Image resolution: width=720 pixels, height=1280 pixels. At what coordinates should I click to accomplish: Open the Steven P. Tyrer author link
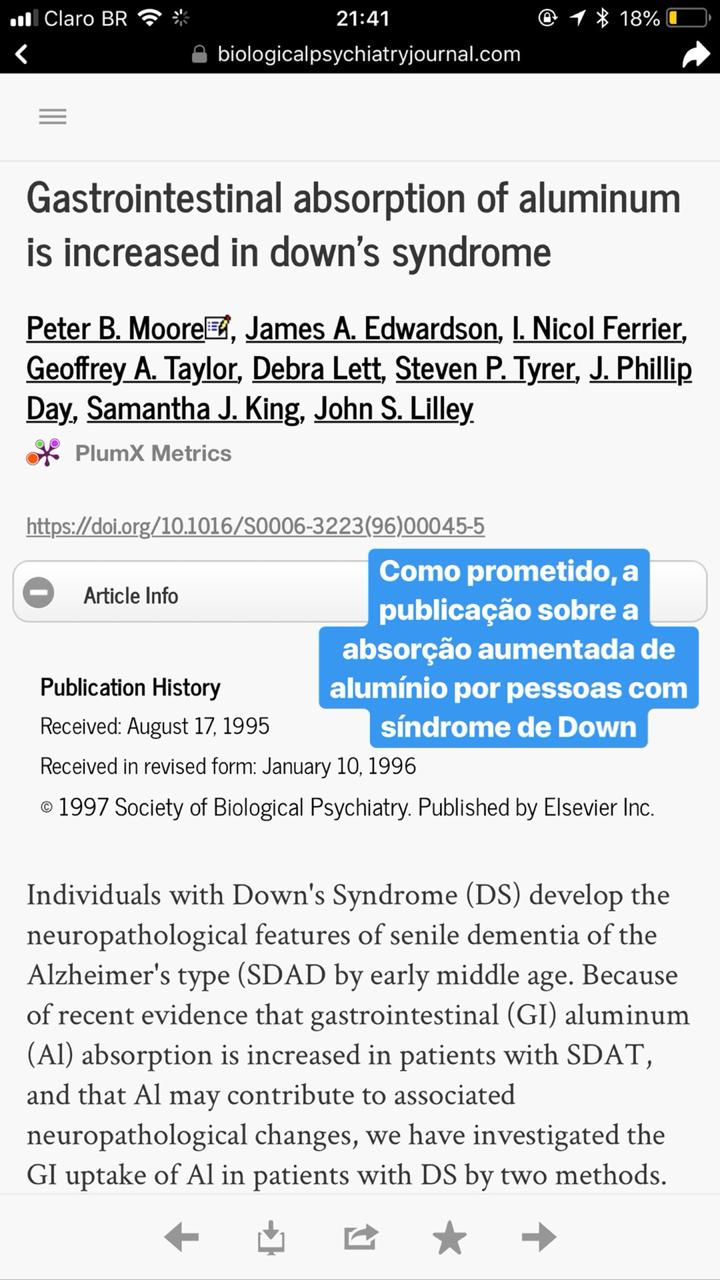485,369
